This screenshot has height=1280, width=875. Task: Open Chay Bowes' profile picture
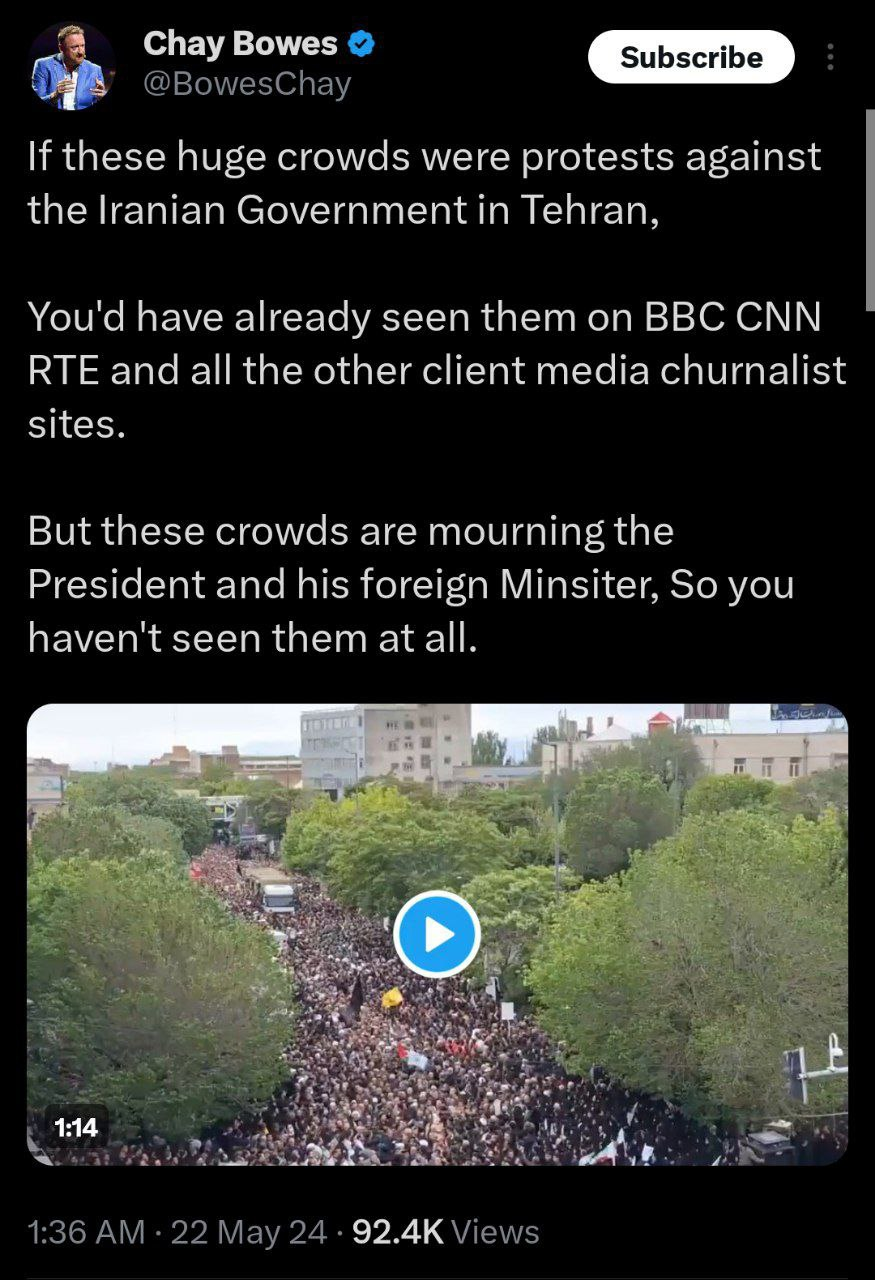pyautogui.click(x=70, y=66)
